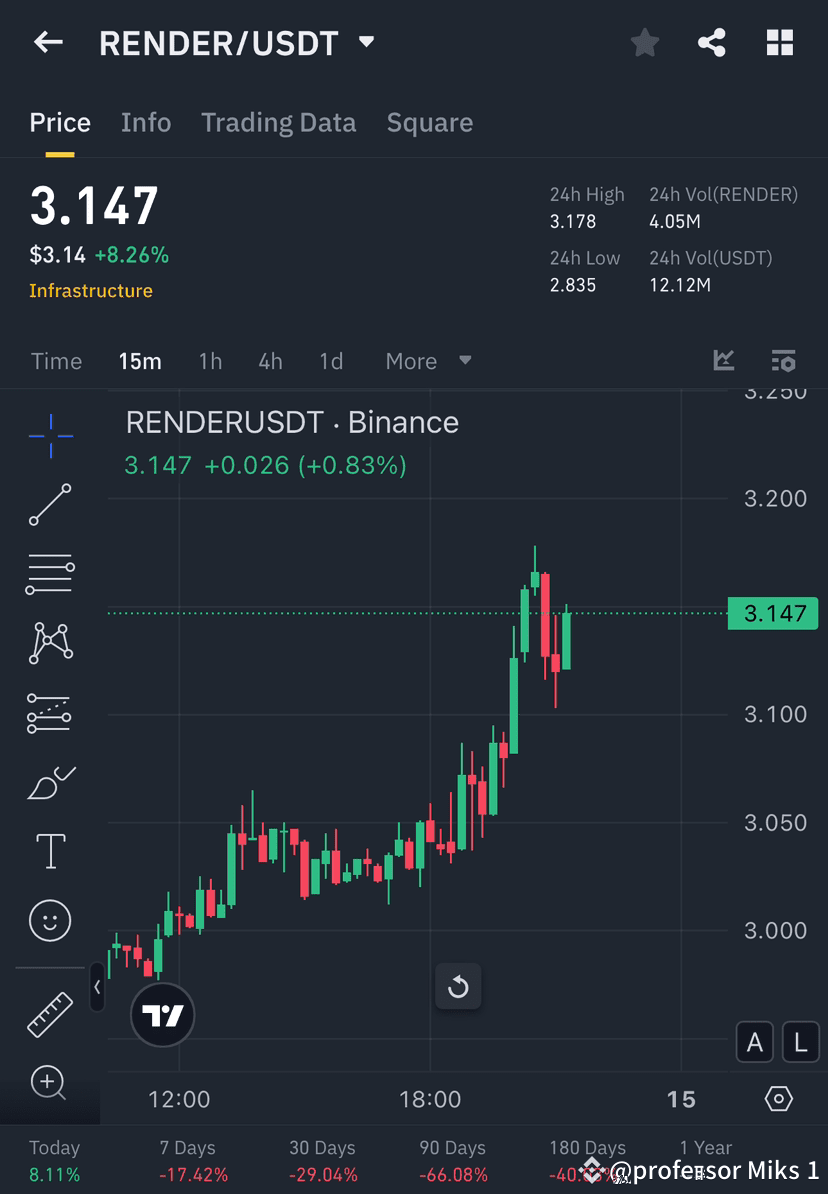
Task: Select the trend line drawing tool
Action: 50,505
